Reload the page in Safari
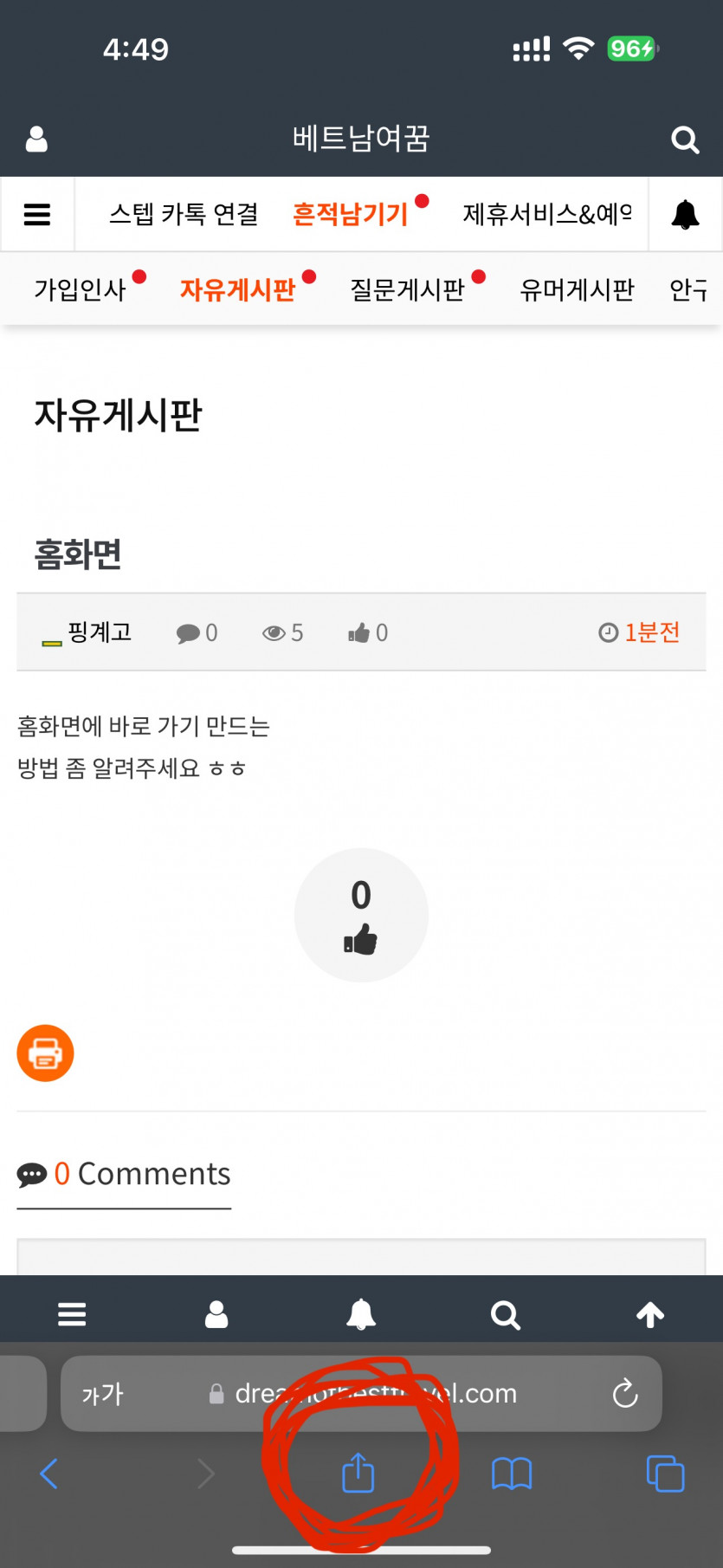 (624, 1394)
